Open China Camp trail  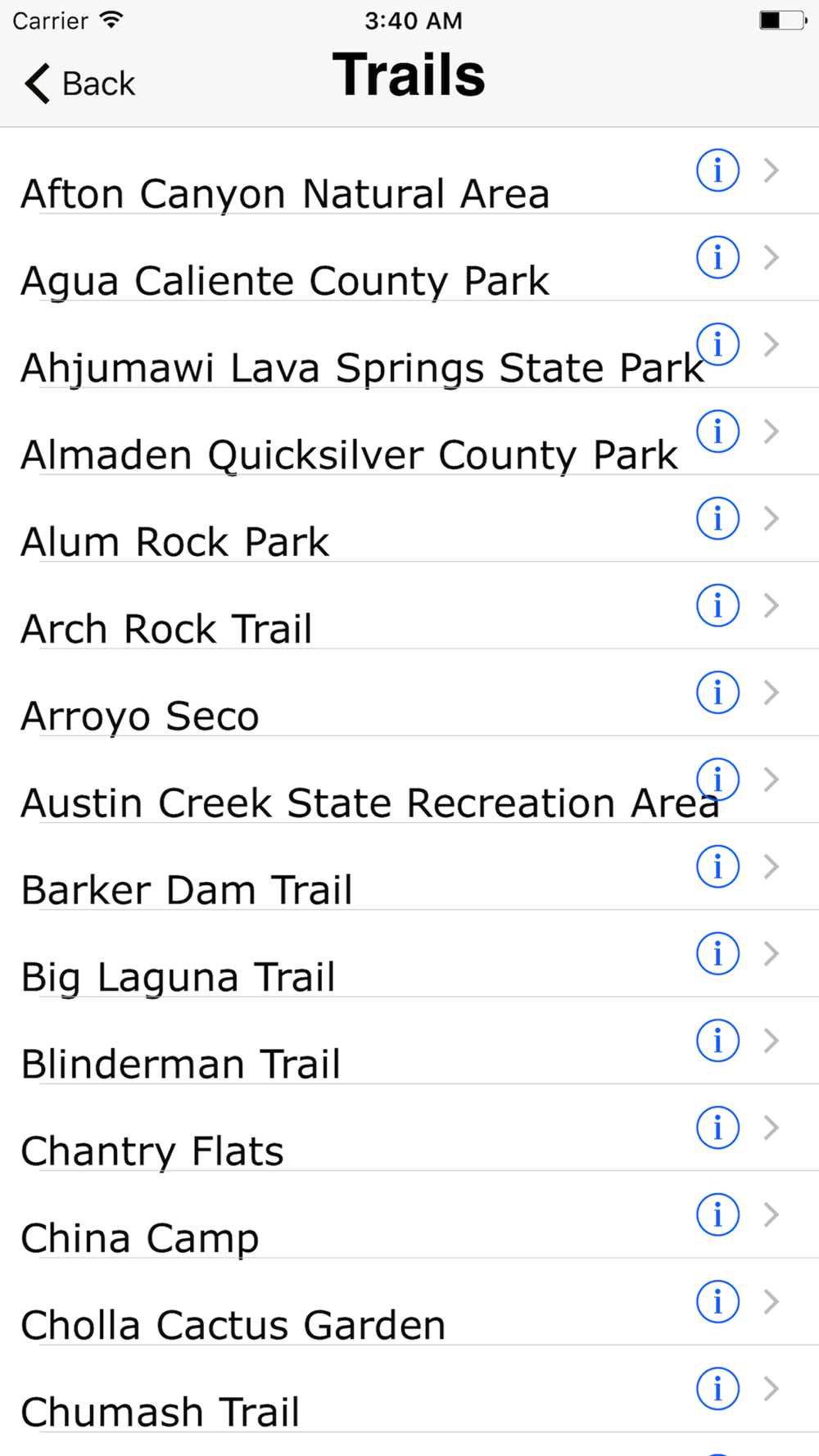[x=409, y=1215]
